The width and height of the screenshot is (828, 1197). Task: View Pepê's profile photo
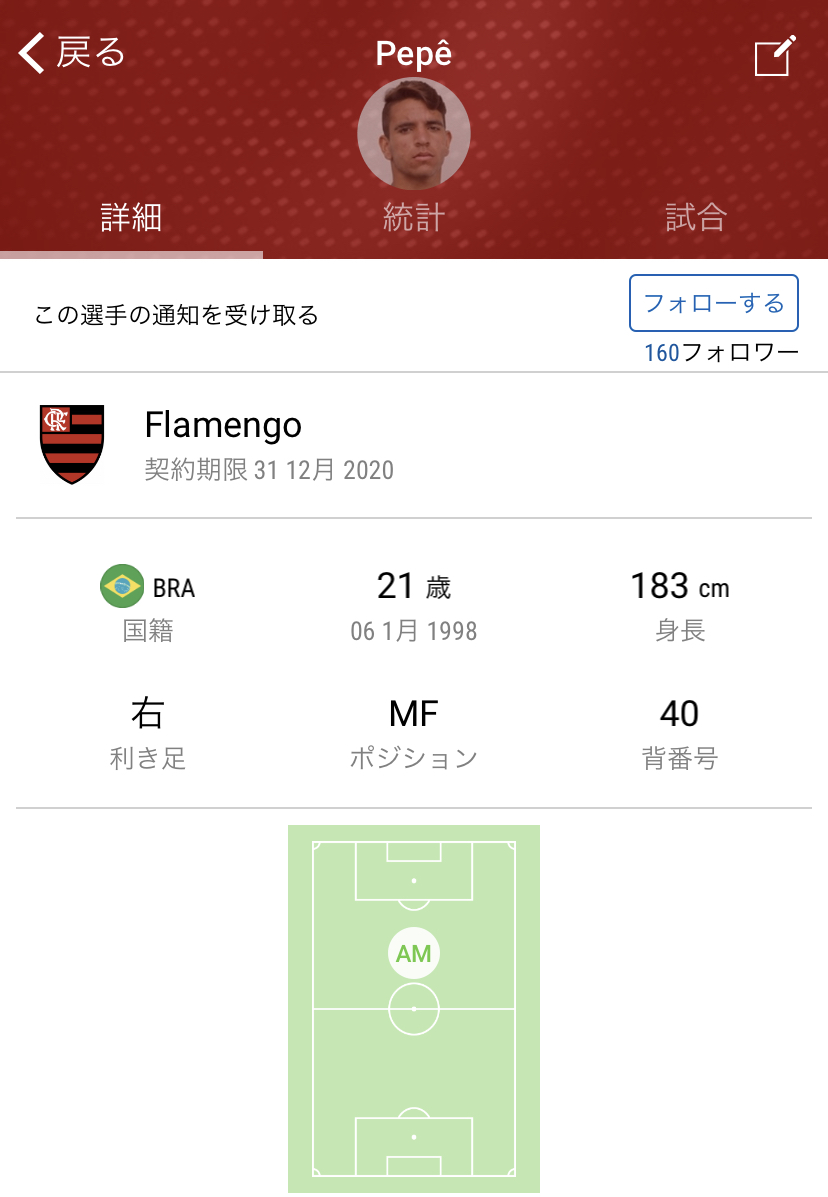point(414,134)
